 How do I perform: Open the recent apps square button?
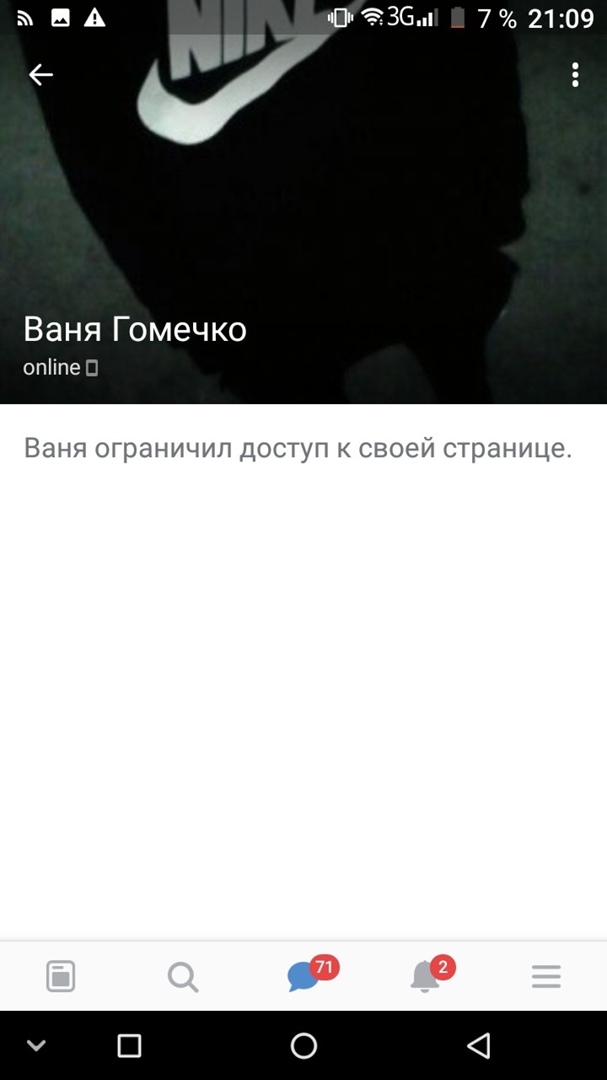[129, 1046]
